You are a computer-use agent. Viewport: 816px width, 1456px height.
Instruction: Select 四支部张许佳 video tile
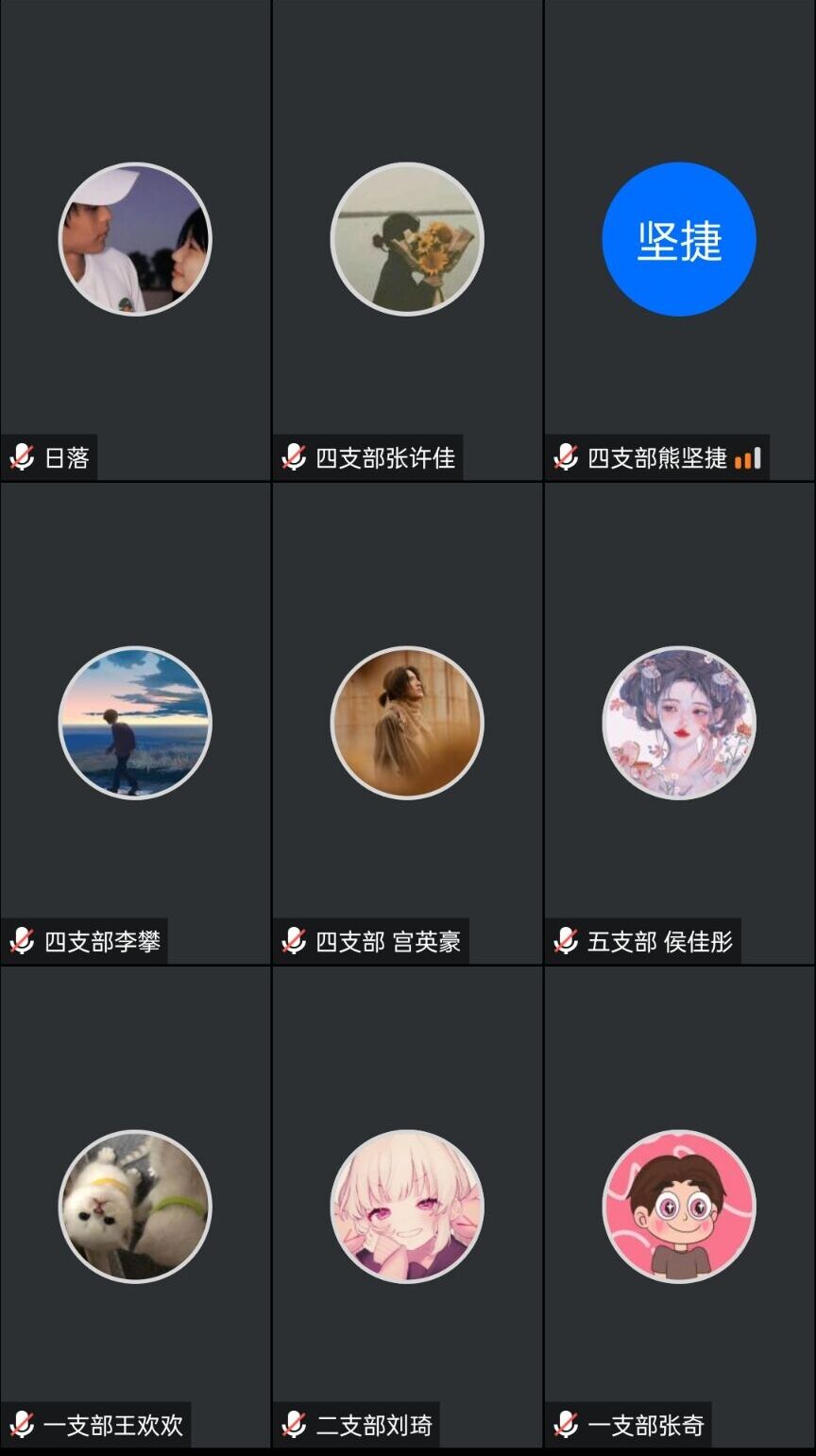click(x=407, y=239)
